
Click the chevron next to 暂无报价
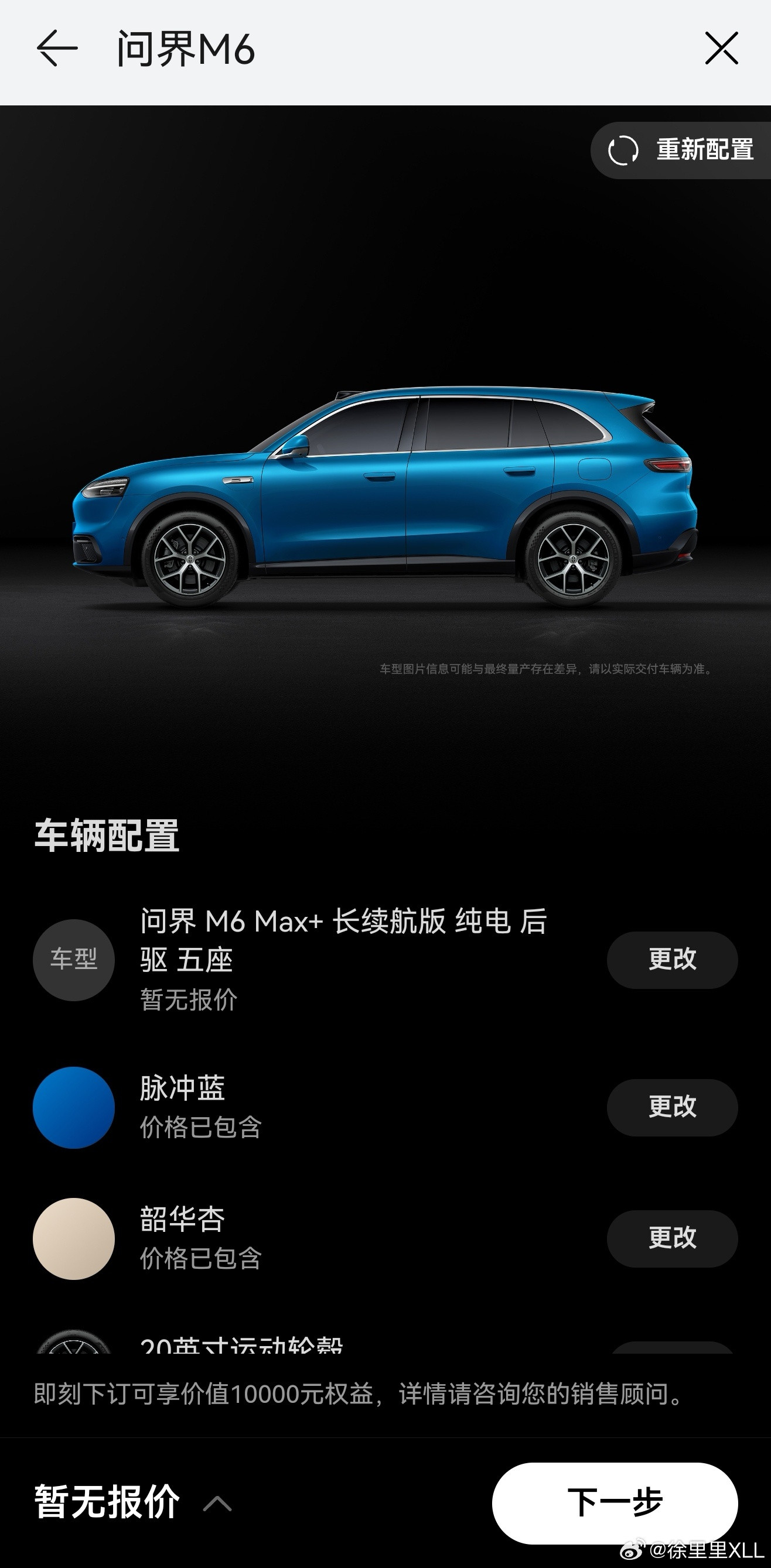[x=217, y=1502]
